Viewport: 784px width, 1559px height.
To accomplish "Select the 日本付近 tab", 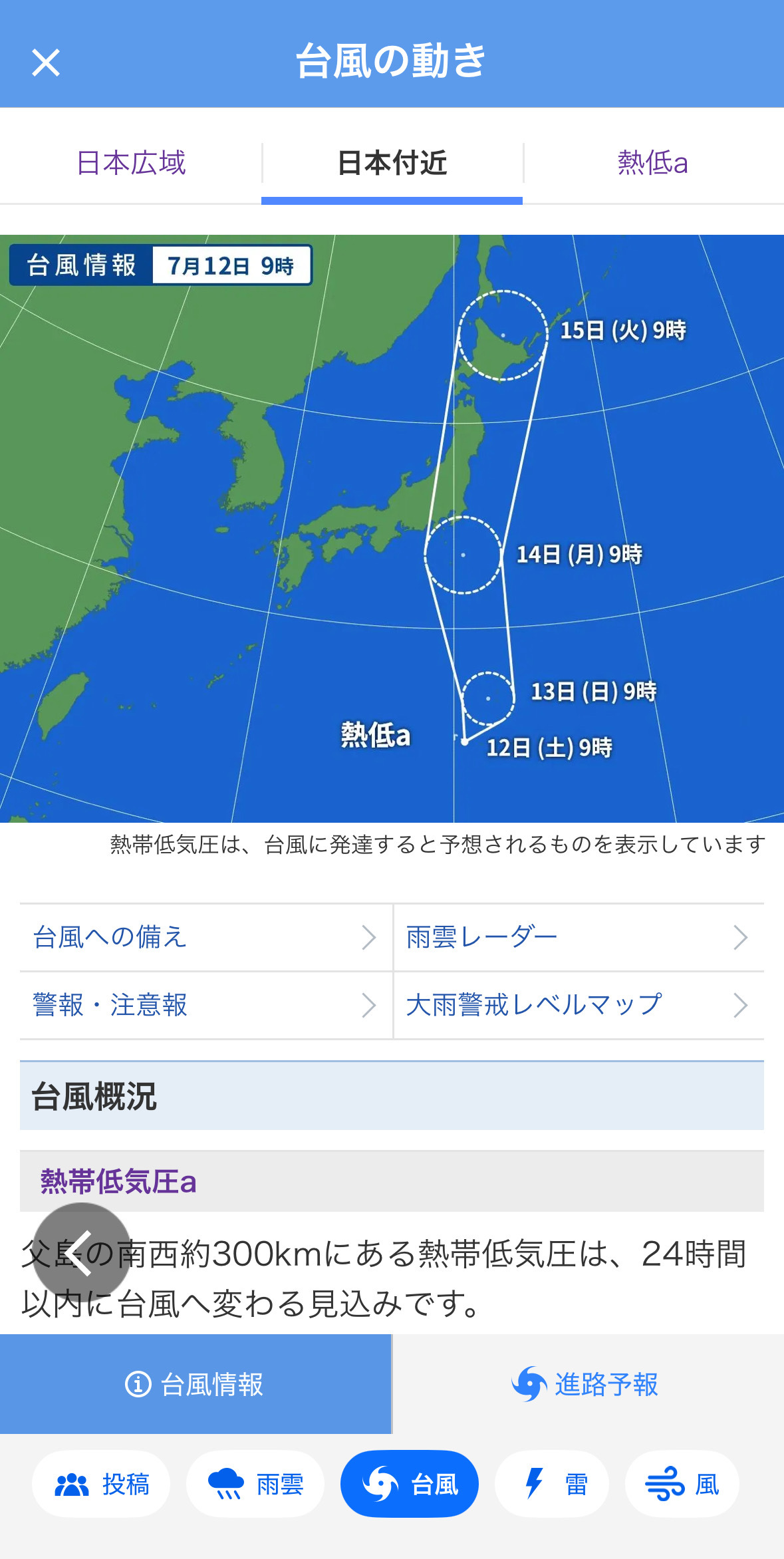I will [392, 163].
